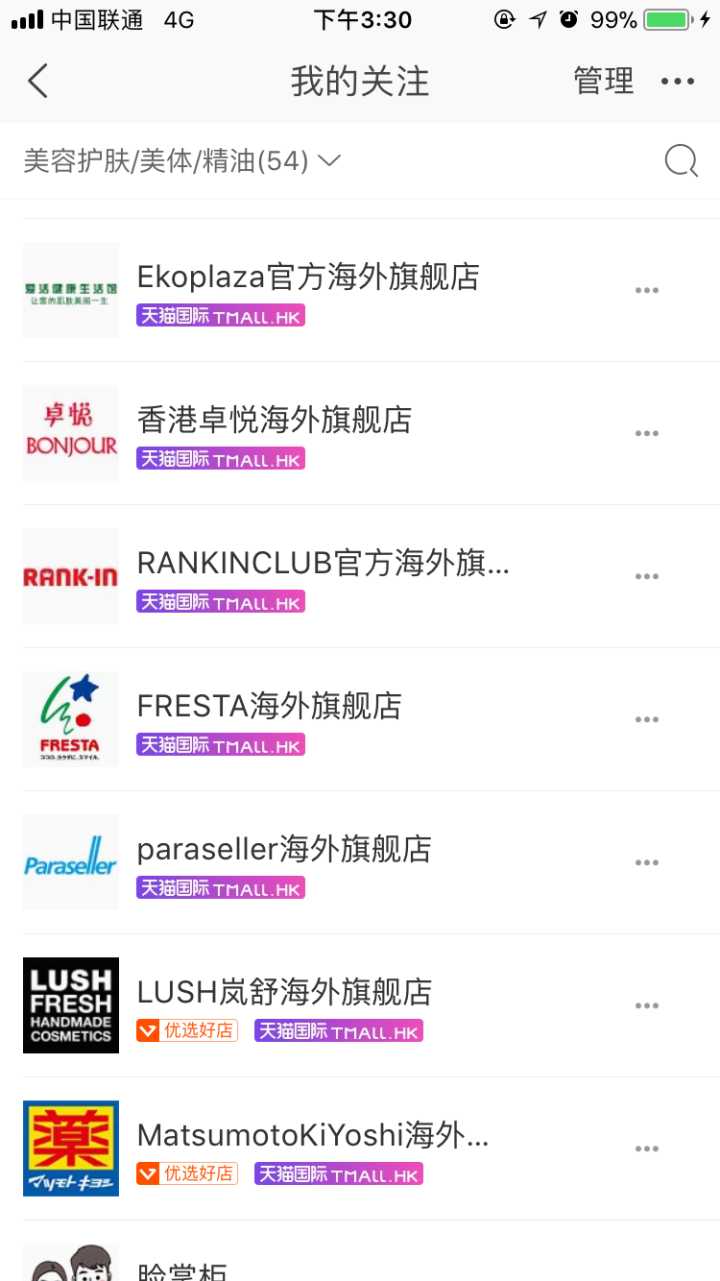
Task: Open more options for Ekoplaza shop
Action: pyautogui.click(x=647, y=290)
